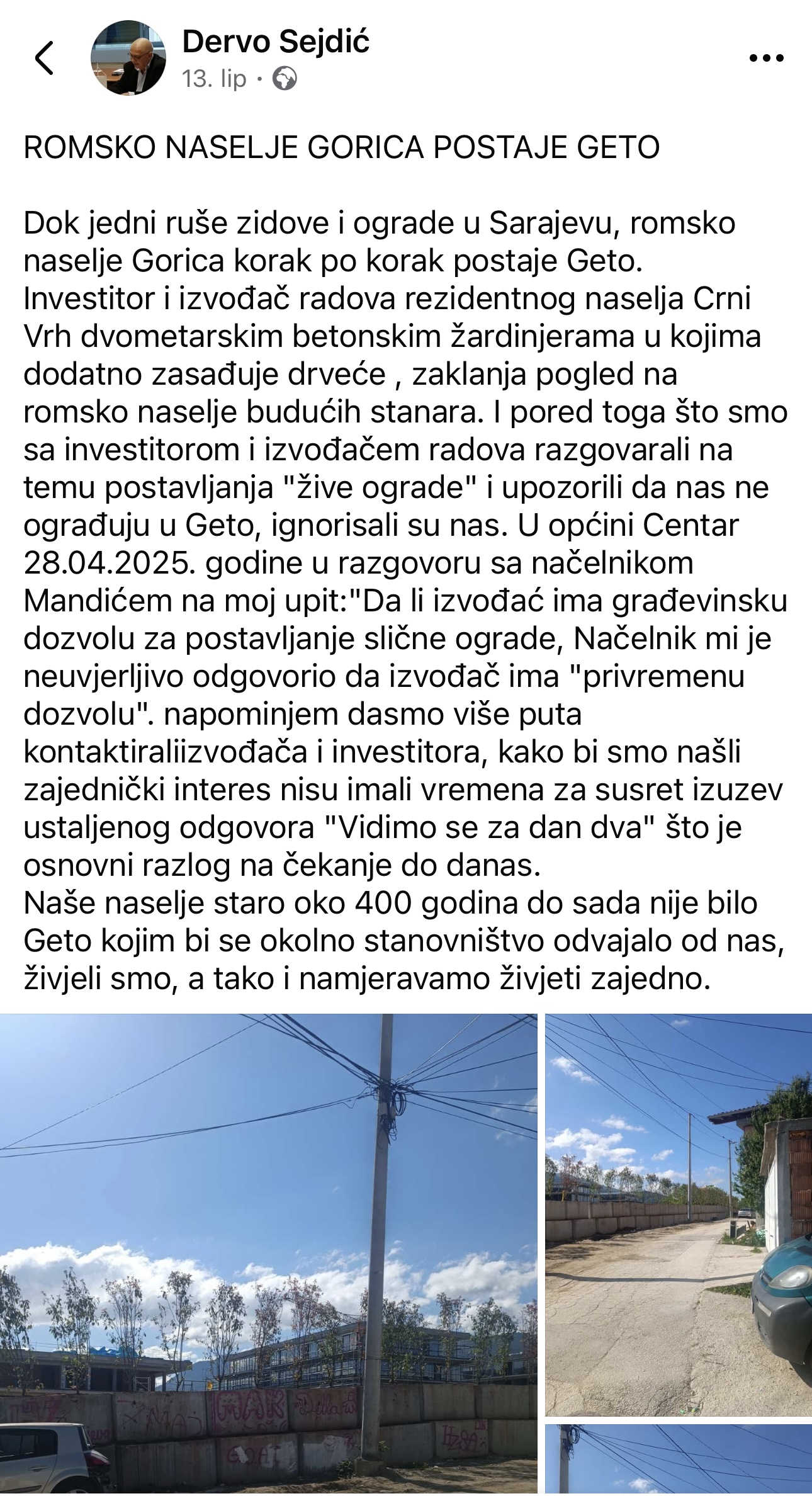The image size is (812, 1496).
Task: Open Dervo Sejdić's profile picture
Action: tap(128, 57)
